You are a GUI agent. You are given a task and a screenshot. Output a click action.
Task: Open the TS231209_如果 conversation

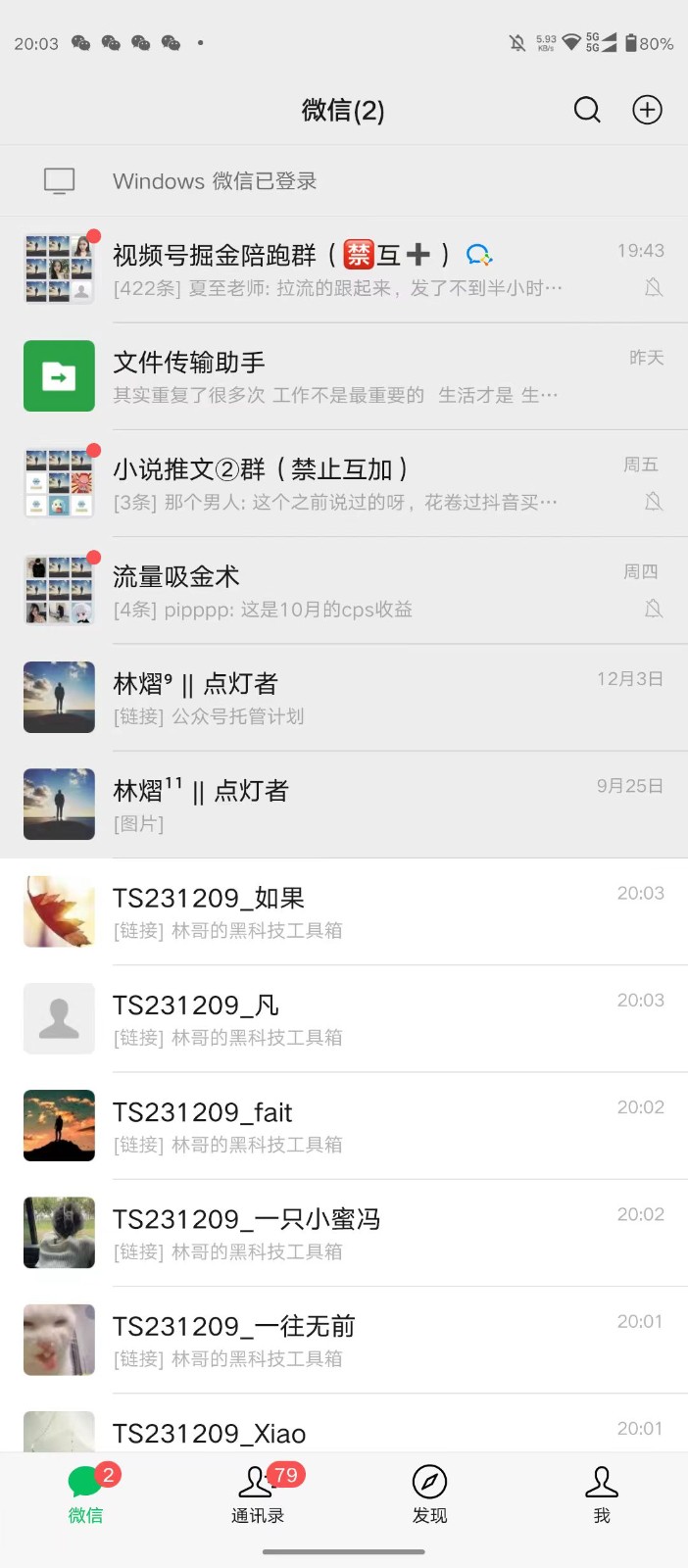pos(344,911)
